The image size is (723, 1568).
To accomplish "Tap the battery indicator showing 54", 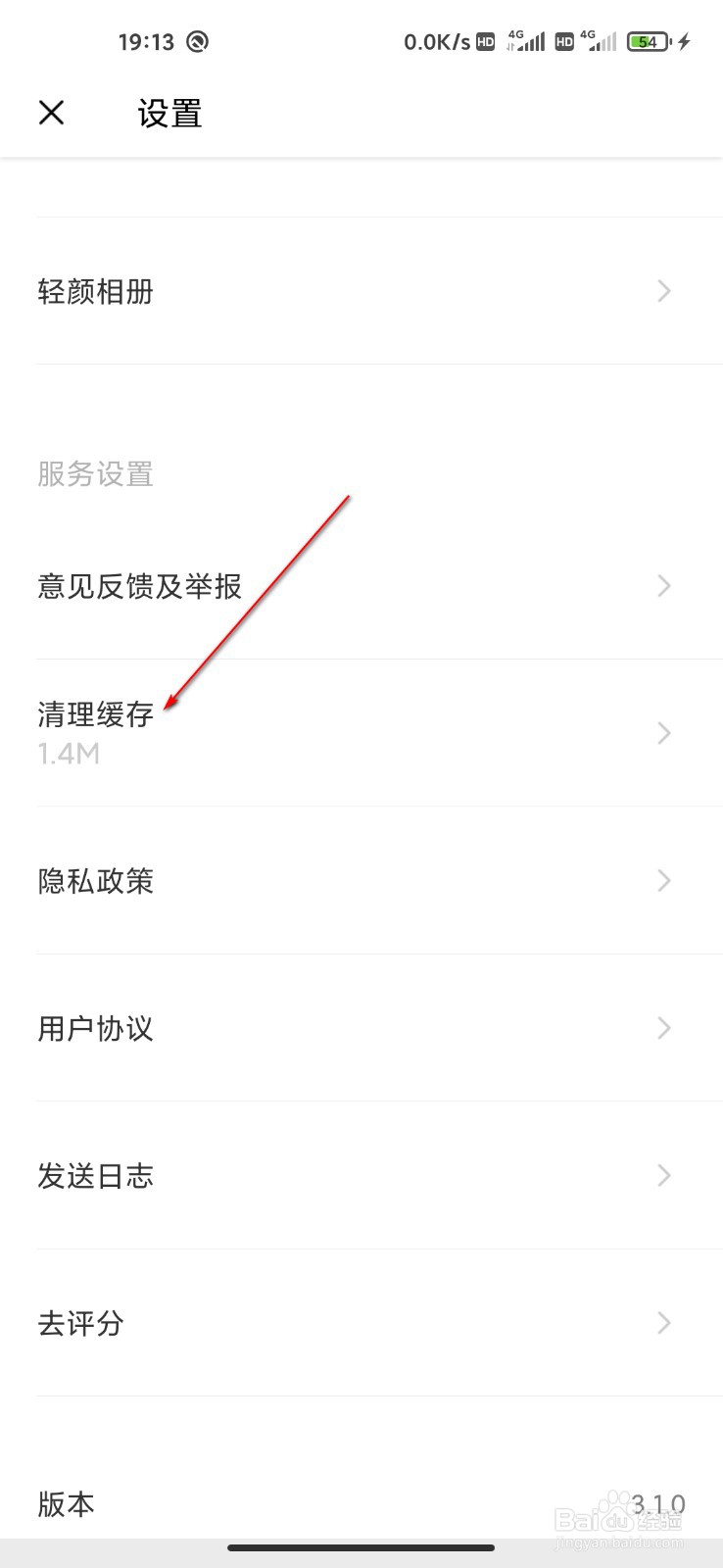I will [647, 42].
